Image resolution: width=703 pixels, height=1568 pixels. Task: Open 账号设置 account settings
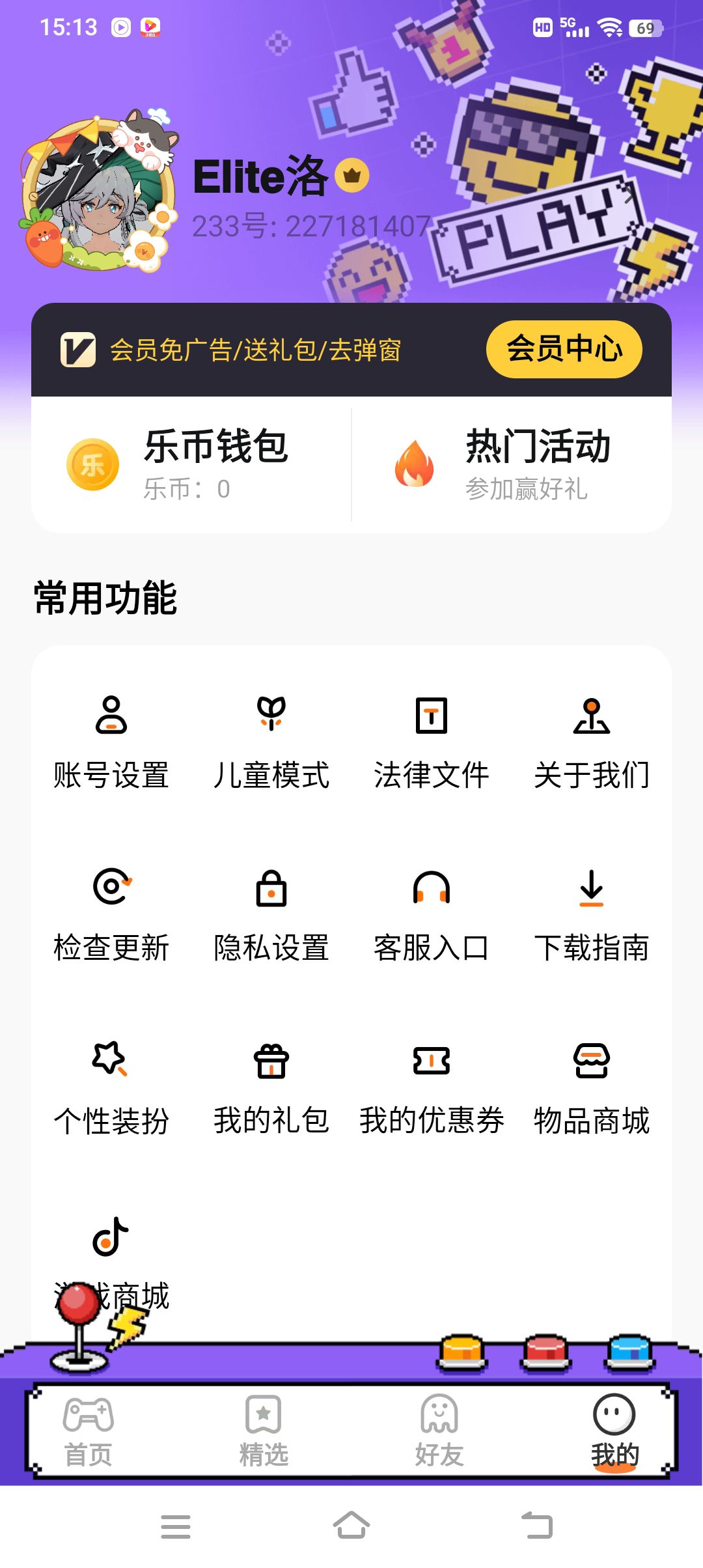click(x=111, y=742)
